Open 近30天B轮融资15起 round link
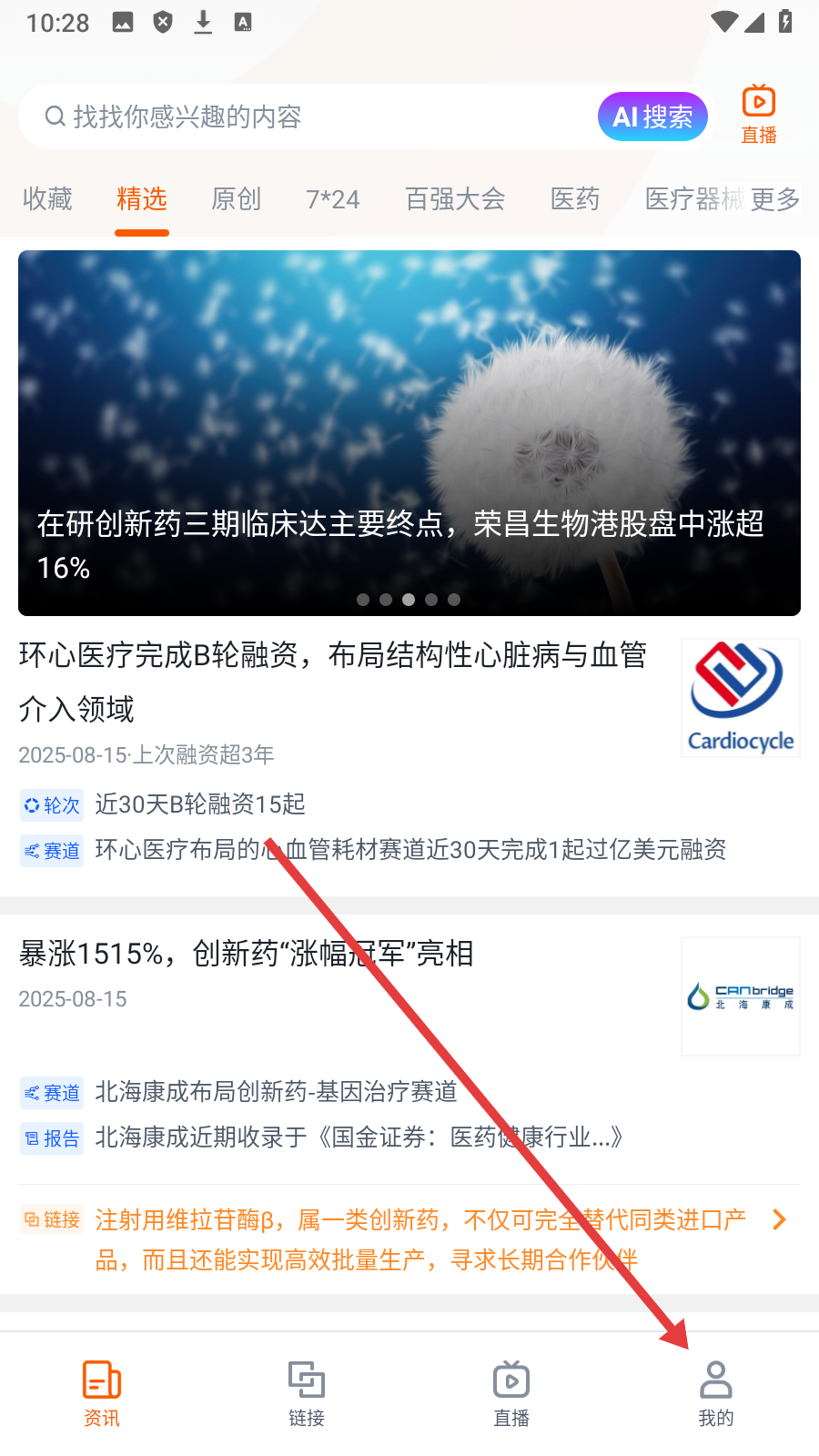 [200, 804]
